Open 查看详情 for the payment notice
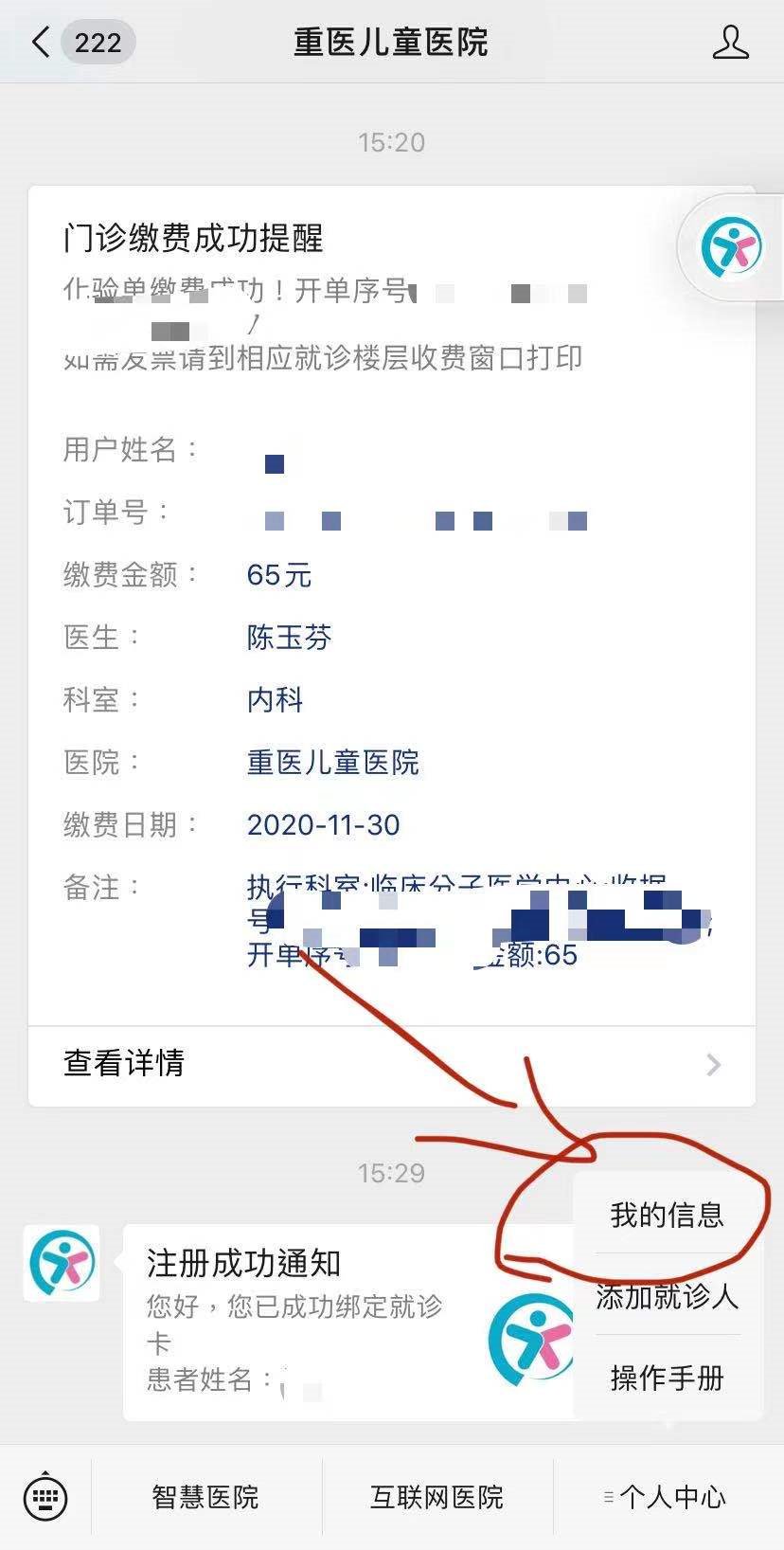 (x=391, y=1064)
